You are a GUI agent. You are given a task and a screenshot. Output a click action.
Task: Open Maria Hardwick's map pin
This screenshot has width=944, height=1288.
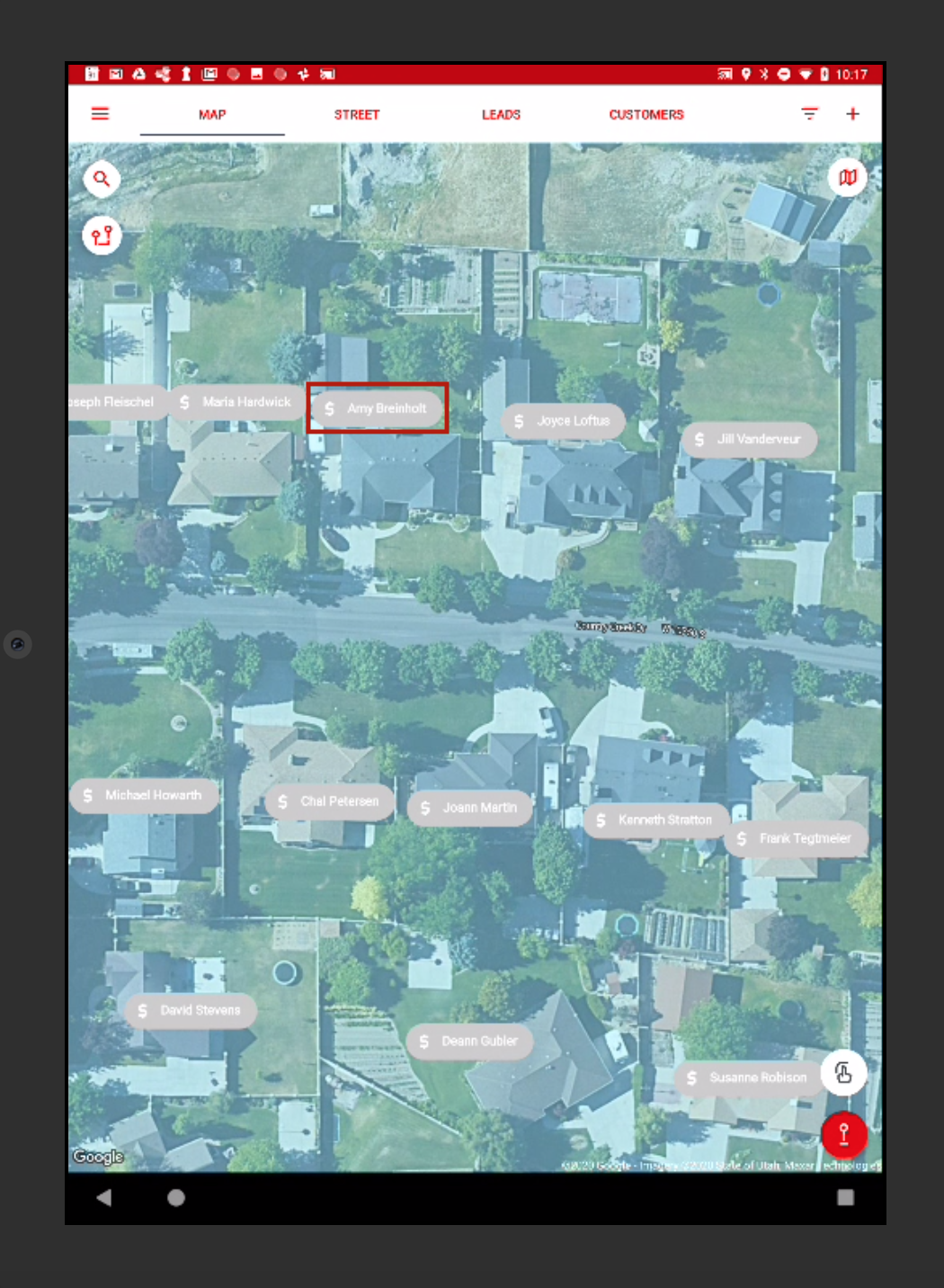pyautogui.click(x=236, y=402)
